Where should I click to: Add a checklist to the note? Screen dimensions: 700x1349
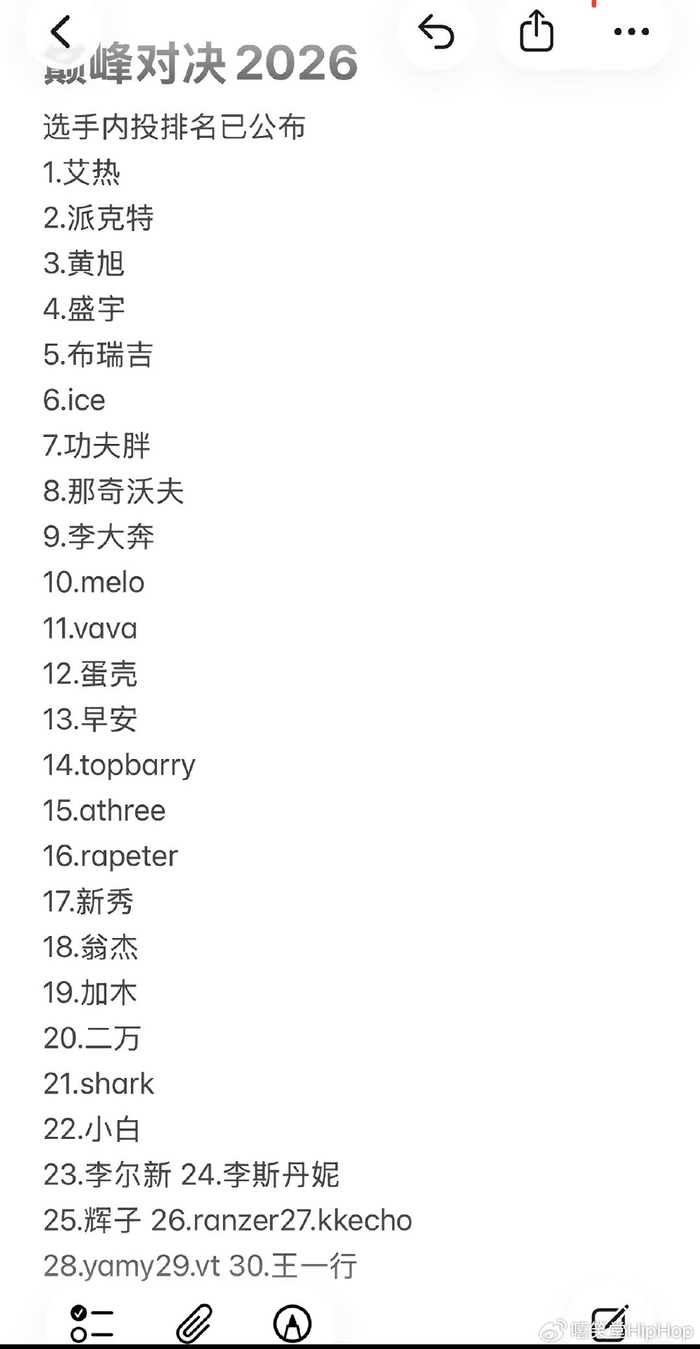click(x=92, y=1324)
